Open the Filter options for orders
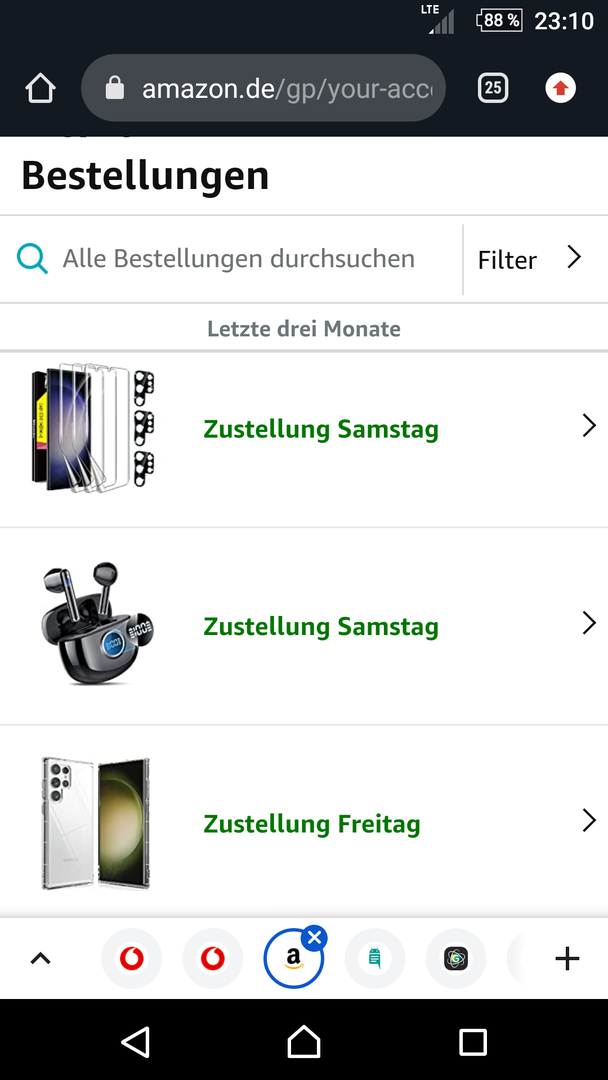This screenshot has height=1080, width=608. [x=530, y=259]
